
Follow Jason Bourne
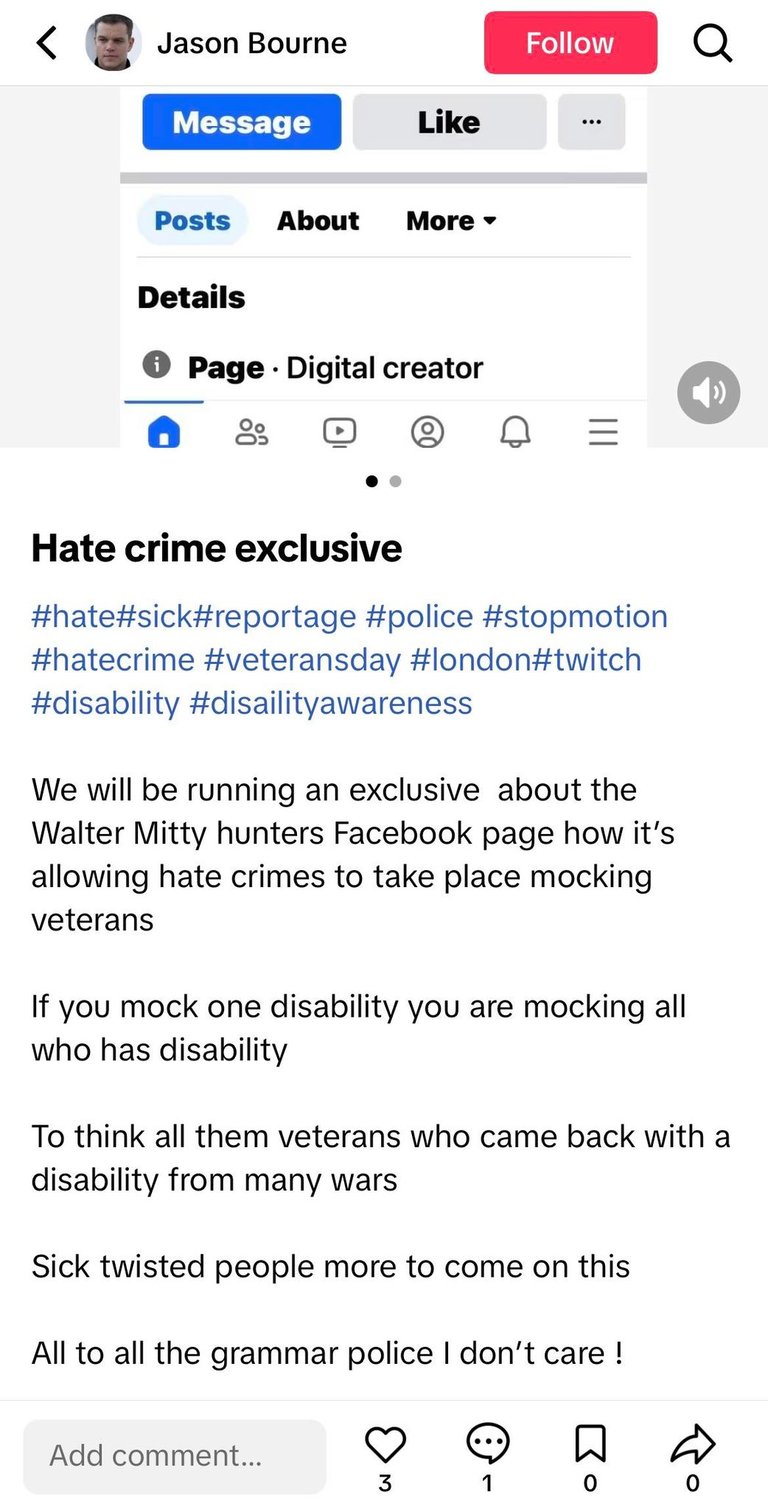pos(570,43)
